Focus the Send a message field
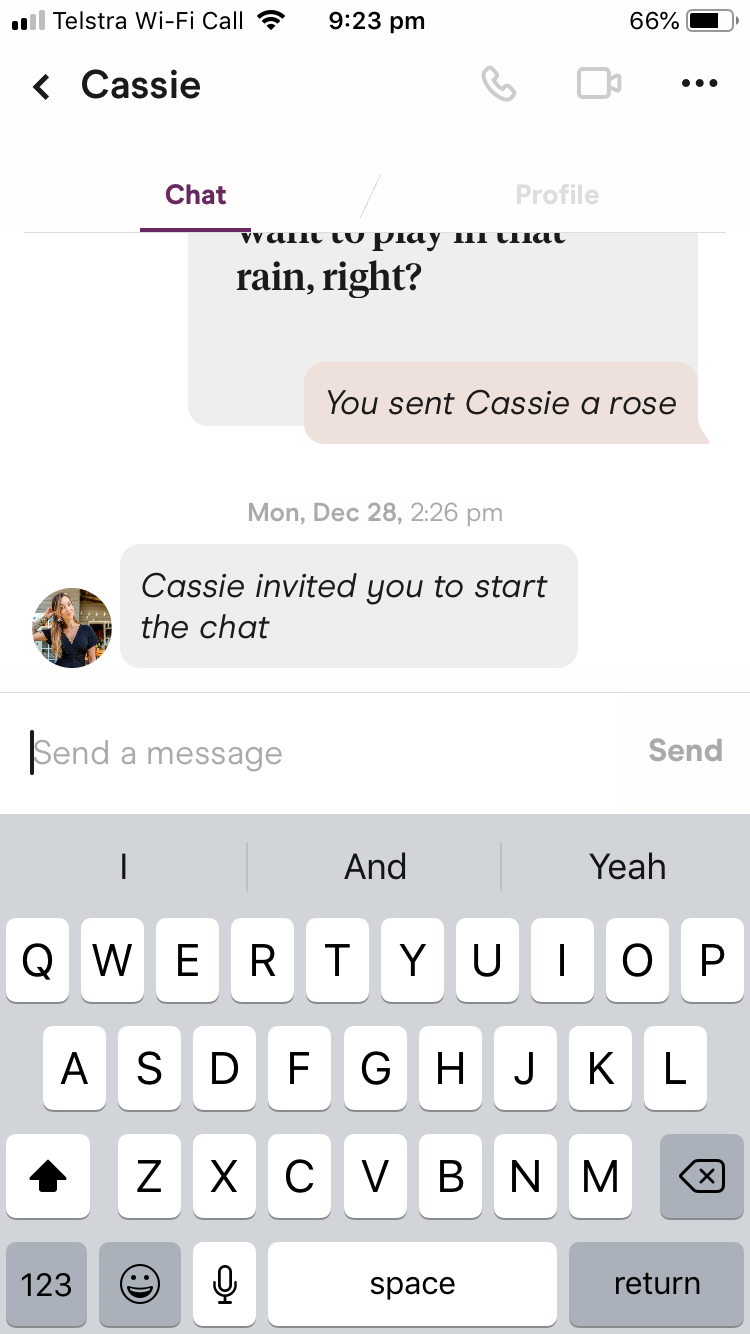This screenshot has height=1334, width=750. [320, 753]
